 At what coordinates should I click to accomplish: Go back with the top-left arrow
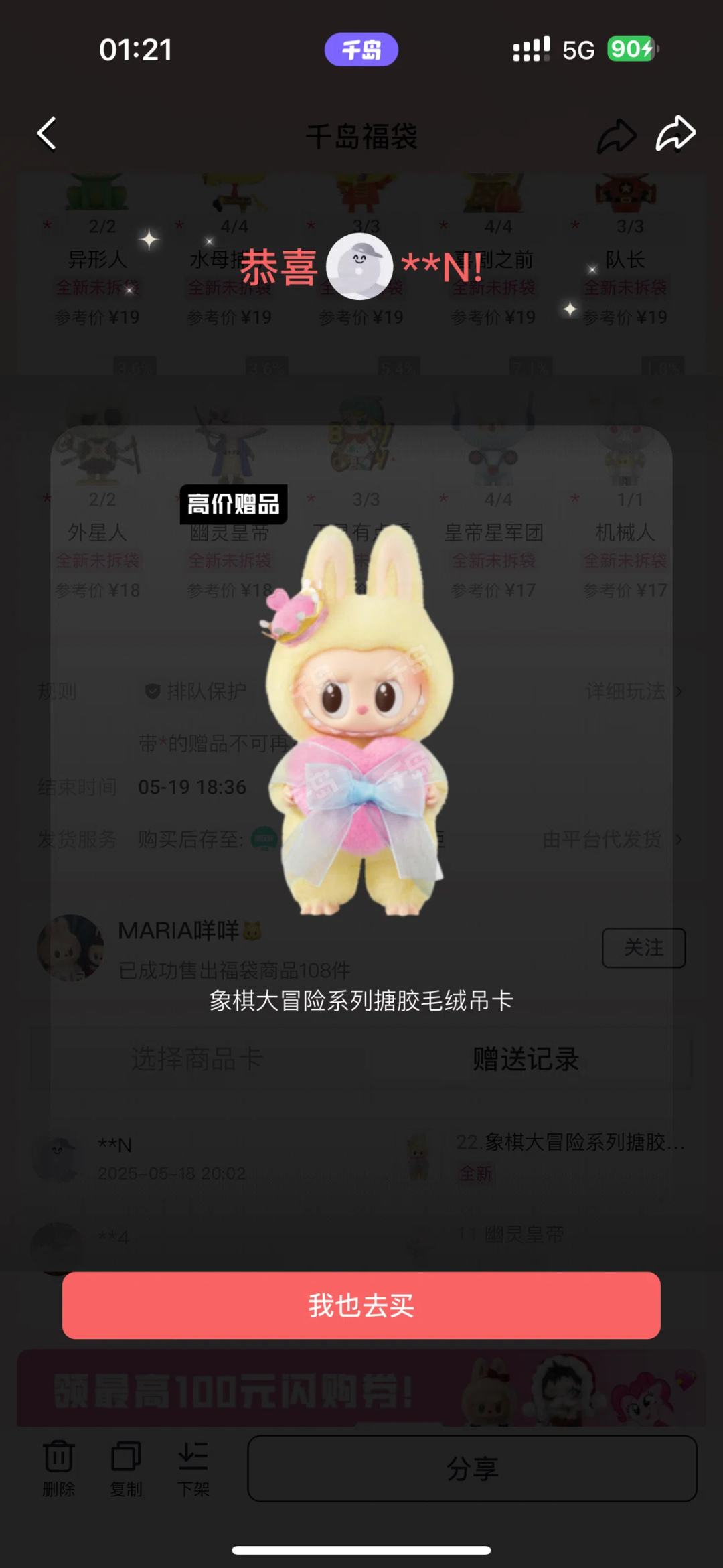47,134
